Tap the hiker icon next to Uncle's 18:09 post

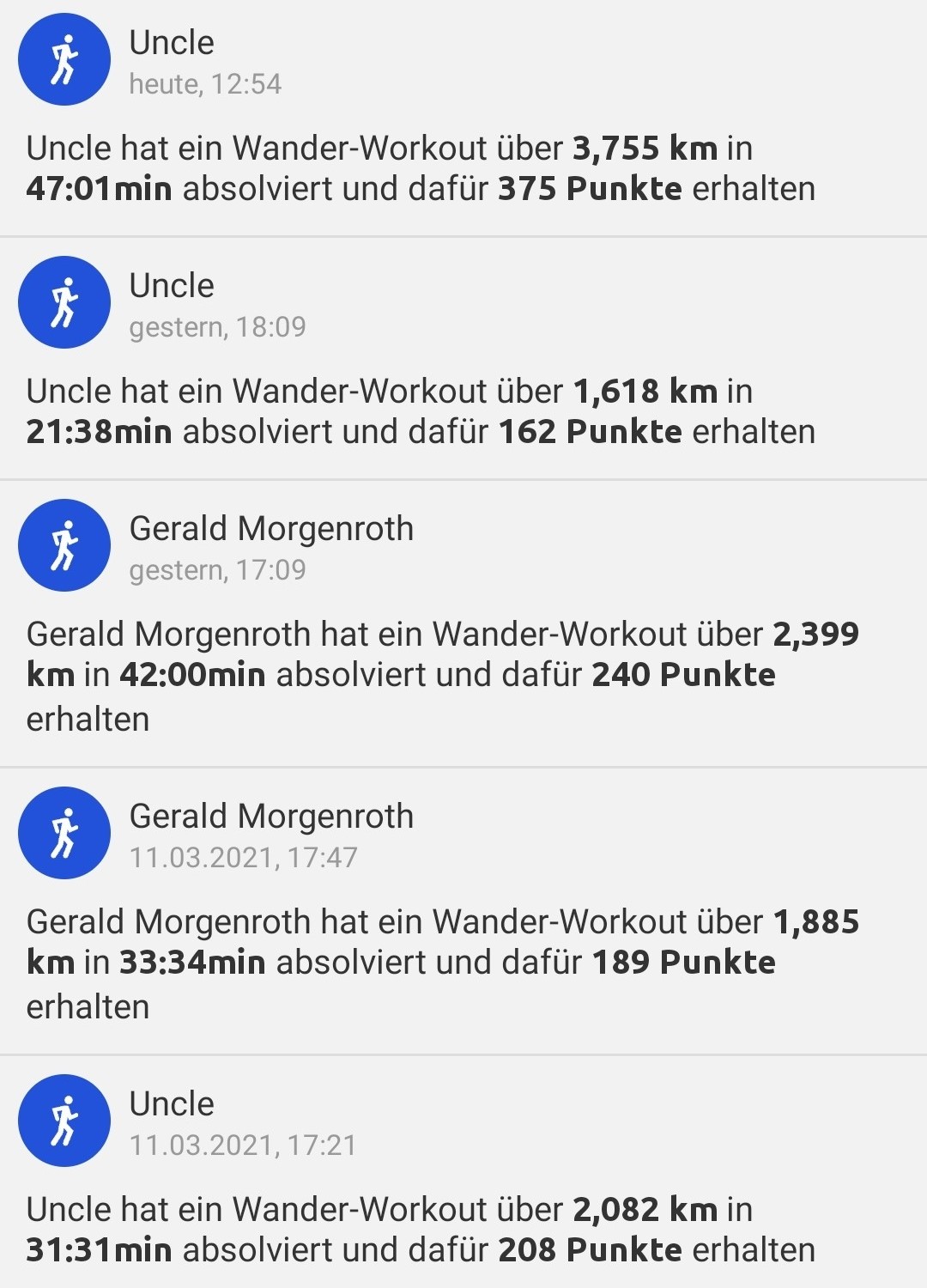[x=64, y=302]
